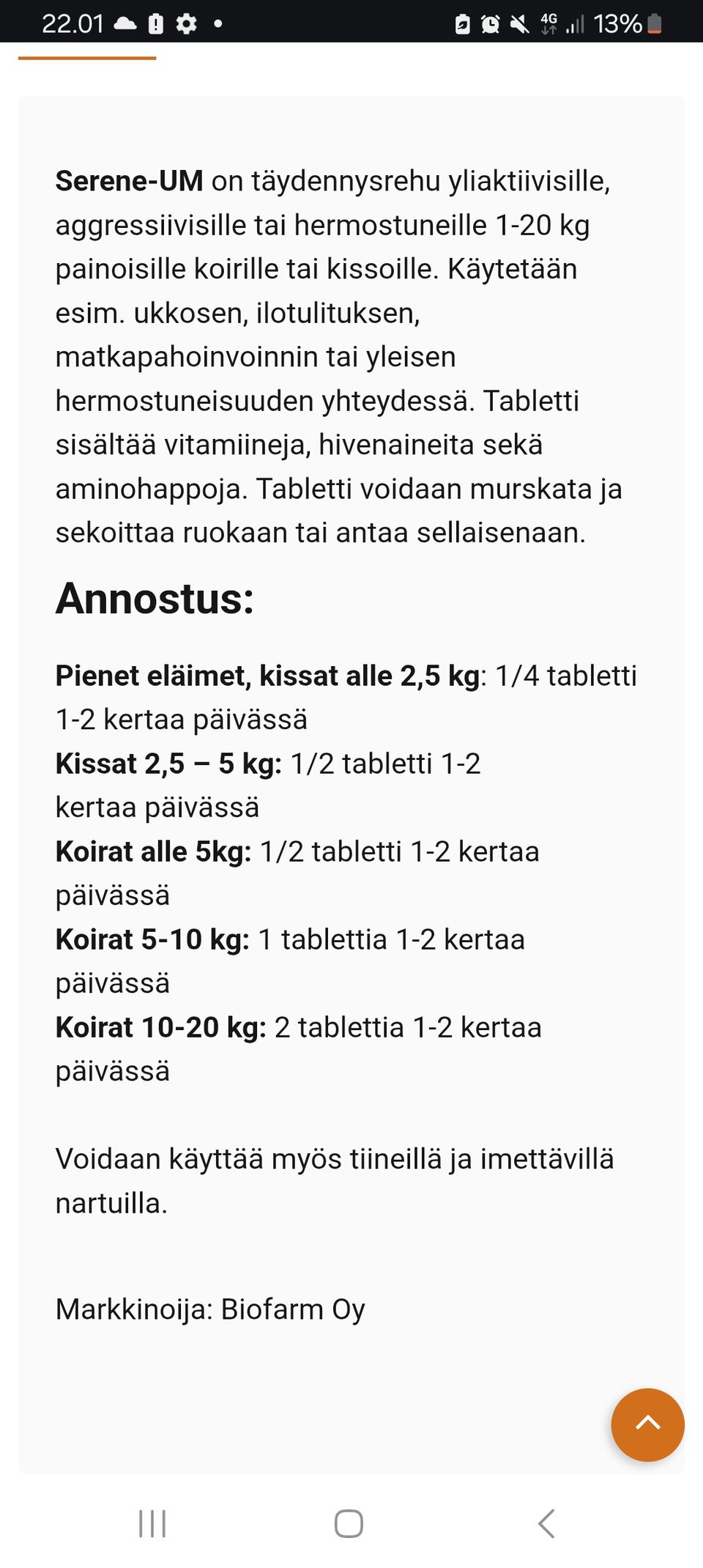This screenshot has width=703, height=1568.
Task: Enable sound by tapping the crossed speaker
Action: (518, 24)
